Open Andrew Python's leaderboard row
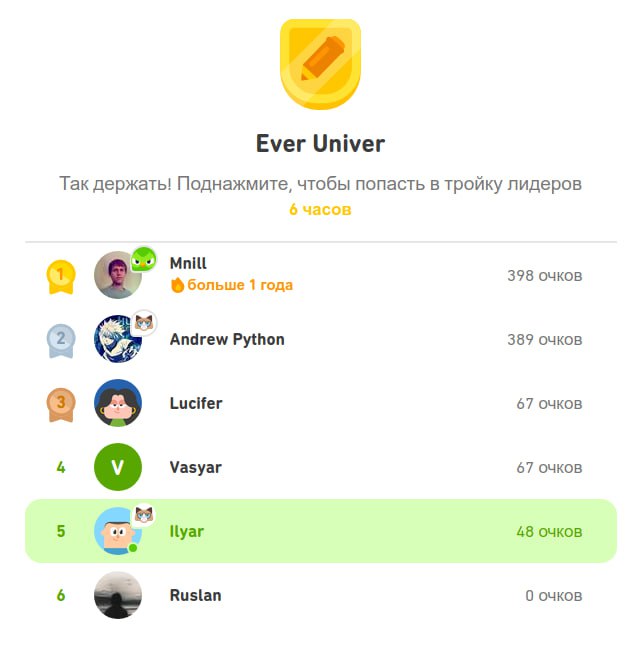The height and width of the screenshot is (661, 643). pos(320,339)
